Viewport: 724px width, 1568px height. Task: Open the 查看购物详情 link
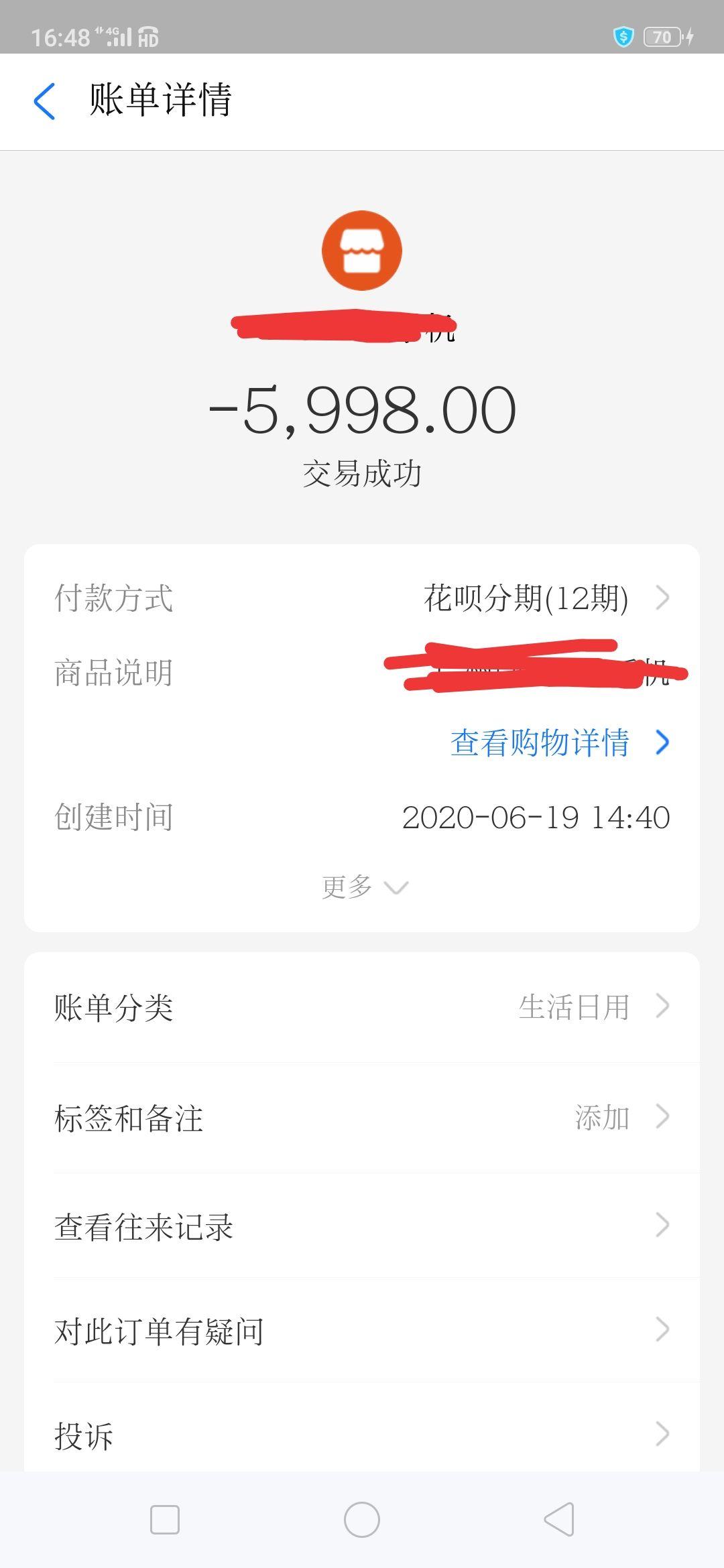[x=559, y=742]
